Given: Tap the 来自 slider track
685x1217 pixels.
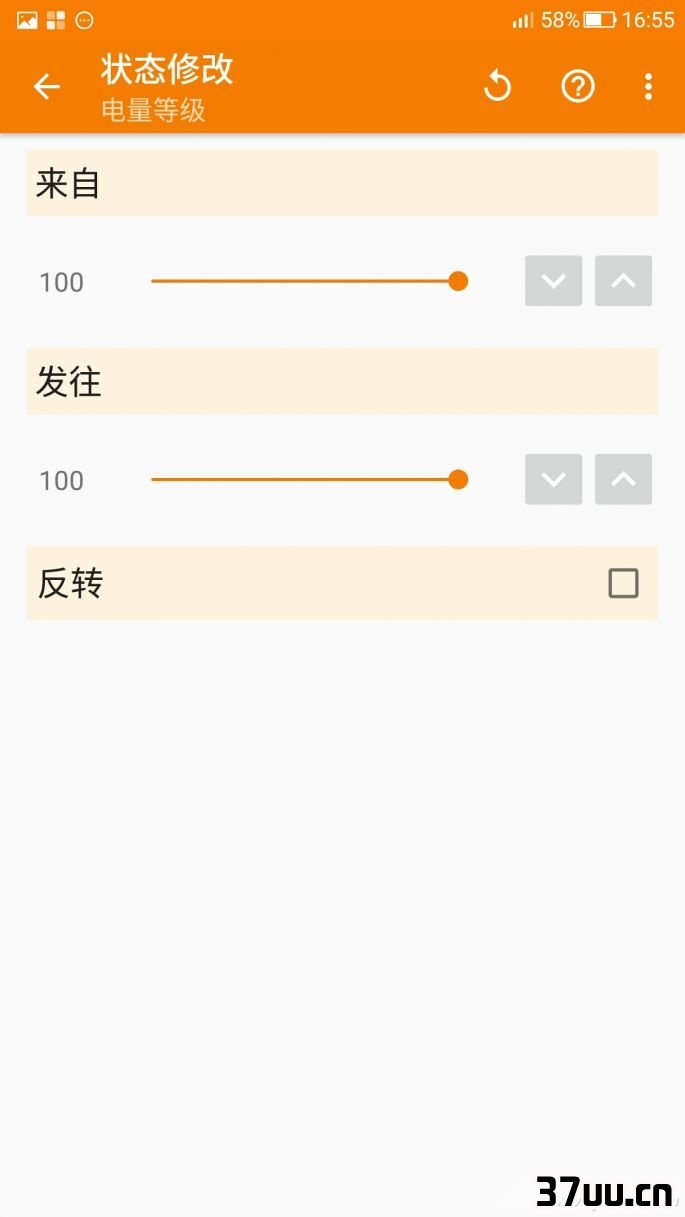Looking at the screenshot, I should click(x=309, y=282).
